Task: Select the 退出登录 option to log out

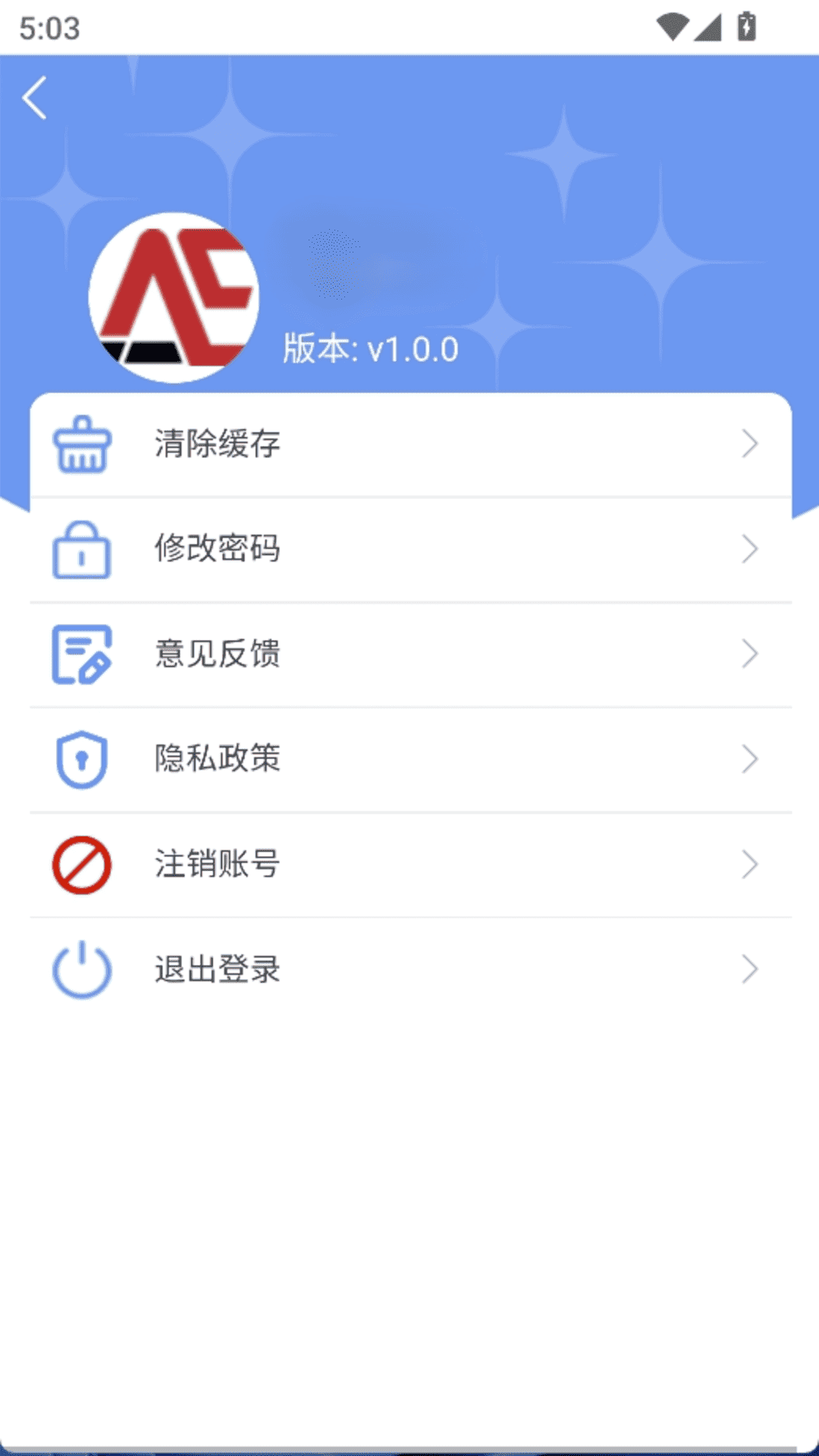Action: point(218,968)
